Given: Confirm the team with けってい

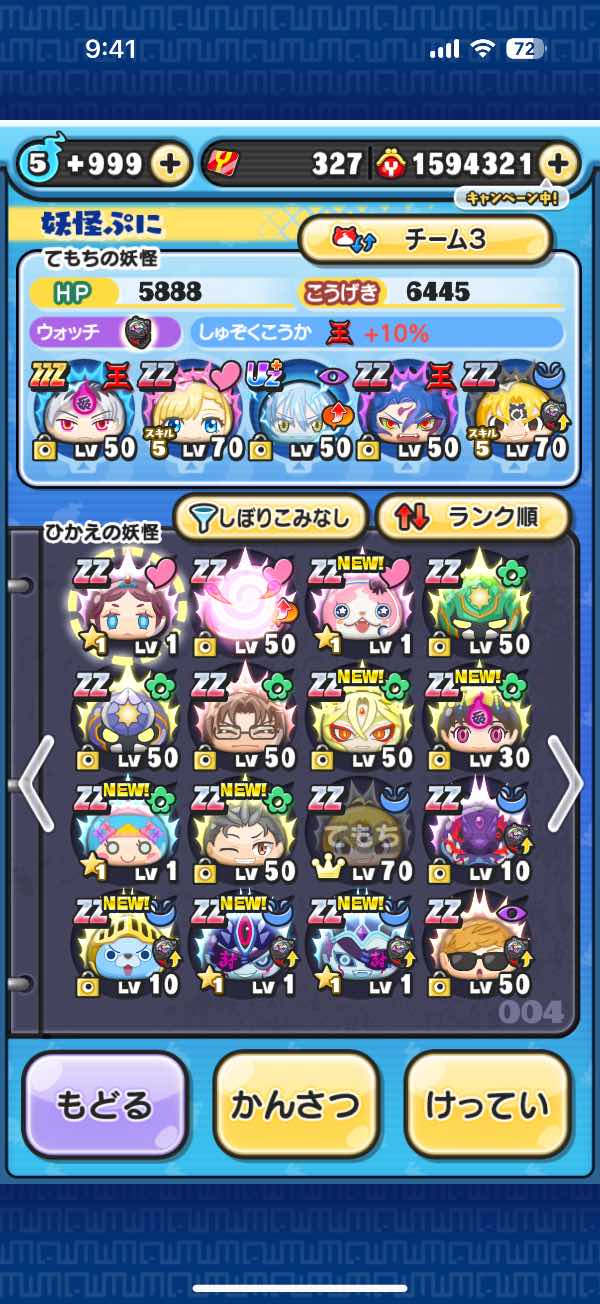Looking at the screenshot, I should pos(487,1105).
